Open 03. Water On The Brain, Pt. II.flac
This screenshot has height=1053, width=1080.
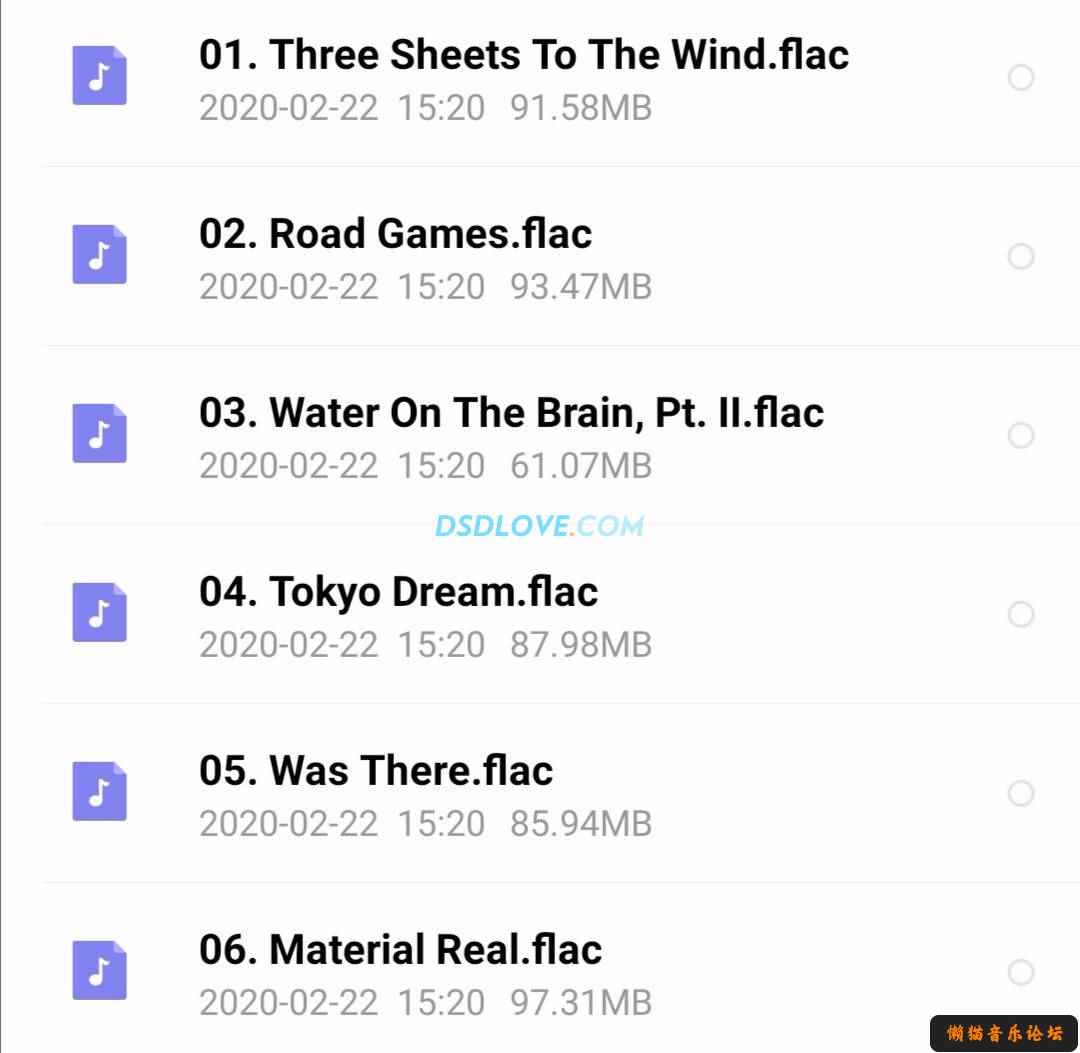pyautogui.click(x=511, y=412)
